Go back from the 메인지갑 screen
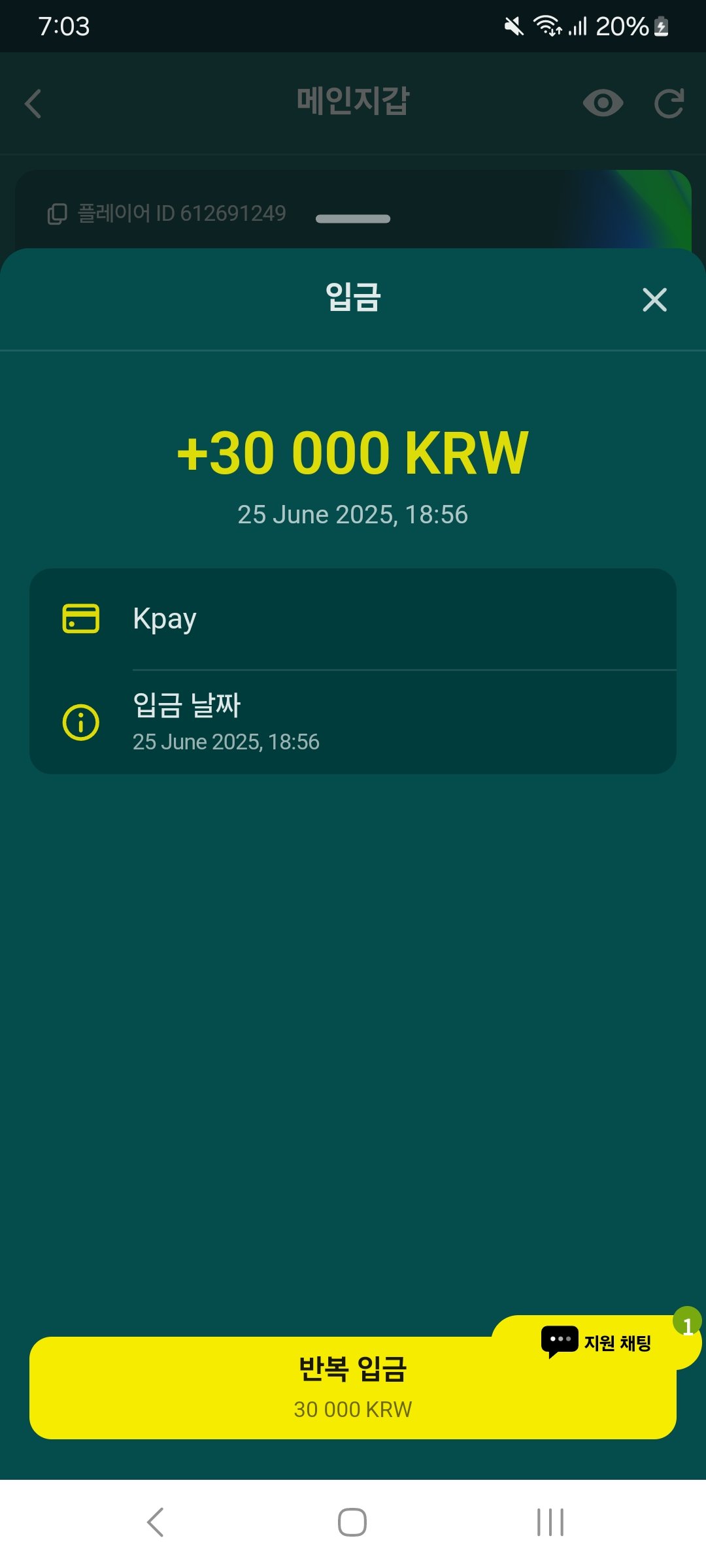This screenshot has width=706, height=1568. tap(33, 104)
